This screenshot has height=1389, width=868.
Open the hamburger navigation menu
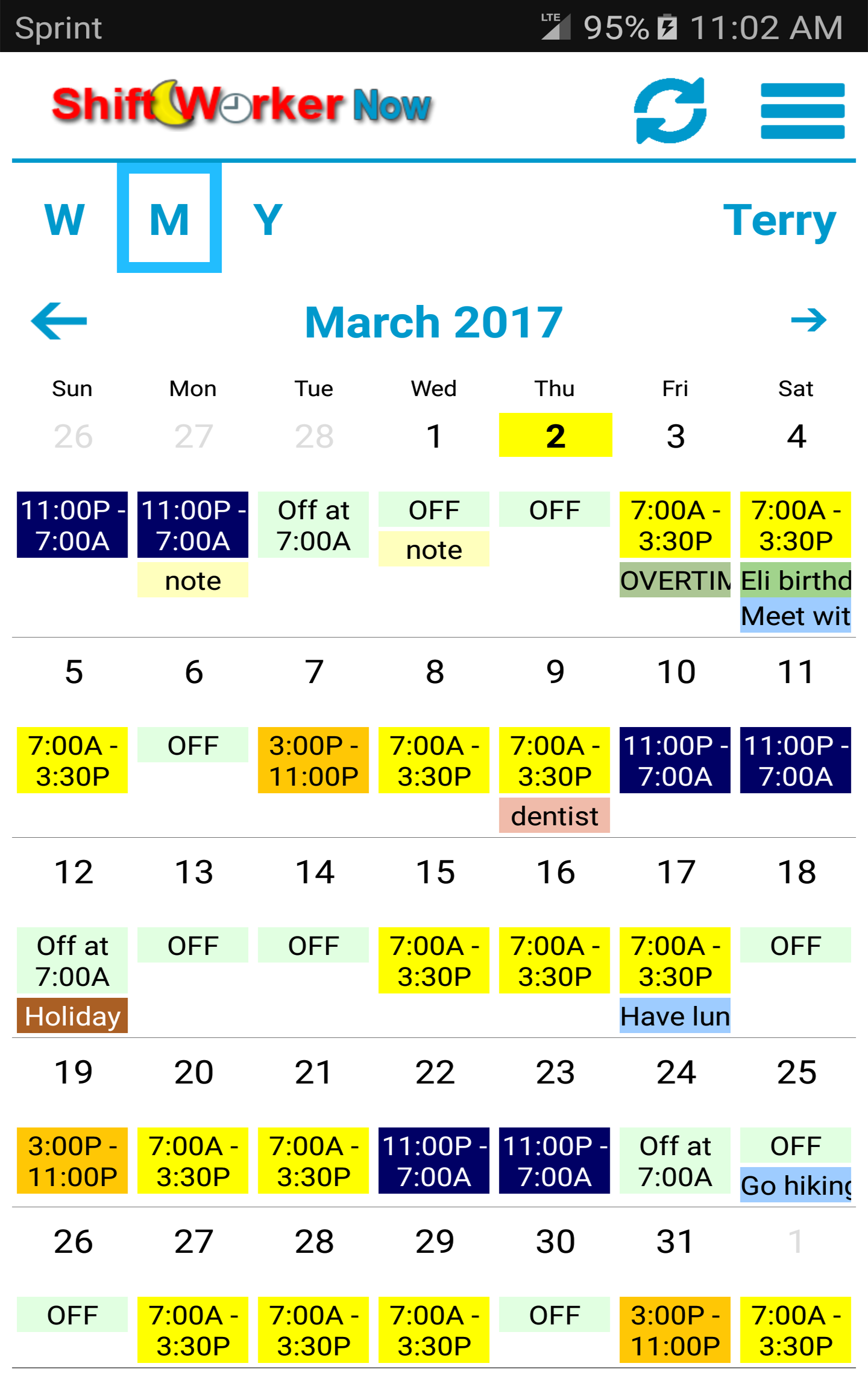pos(802,110)
